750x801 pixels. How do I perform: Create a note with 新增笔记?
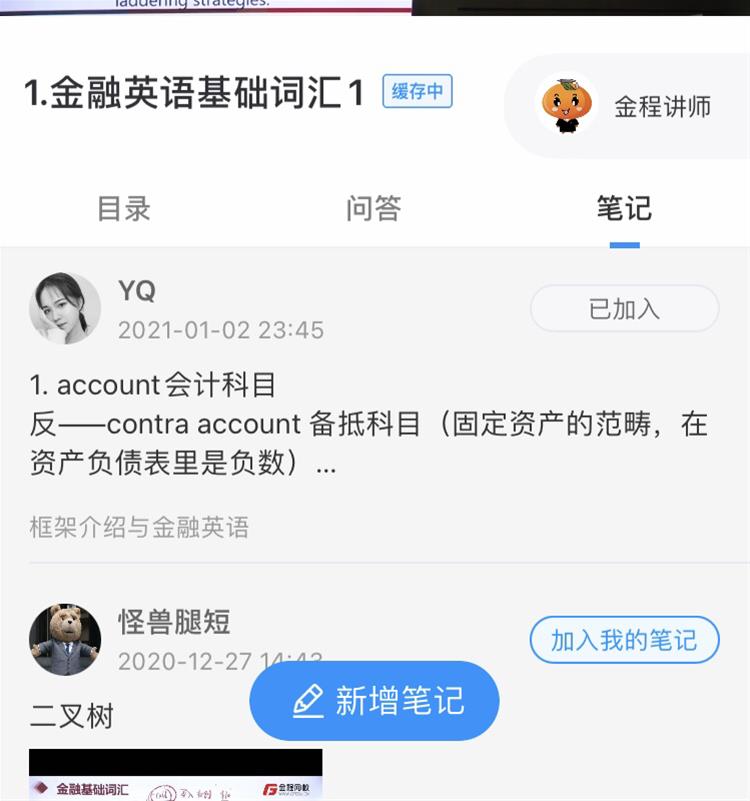click(x=374, y=701)
